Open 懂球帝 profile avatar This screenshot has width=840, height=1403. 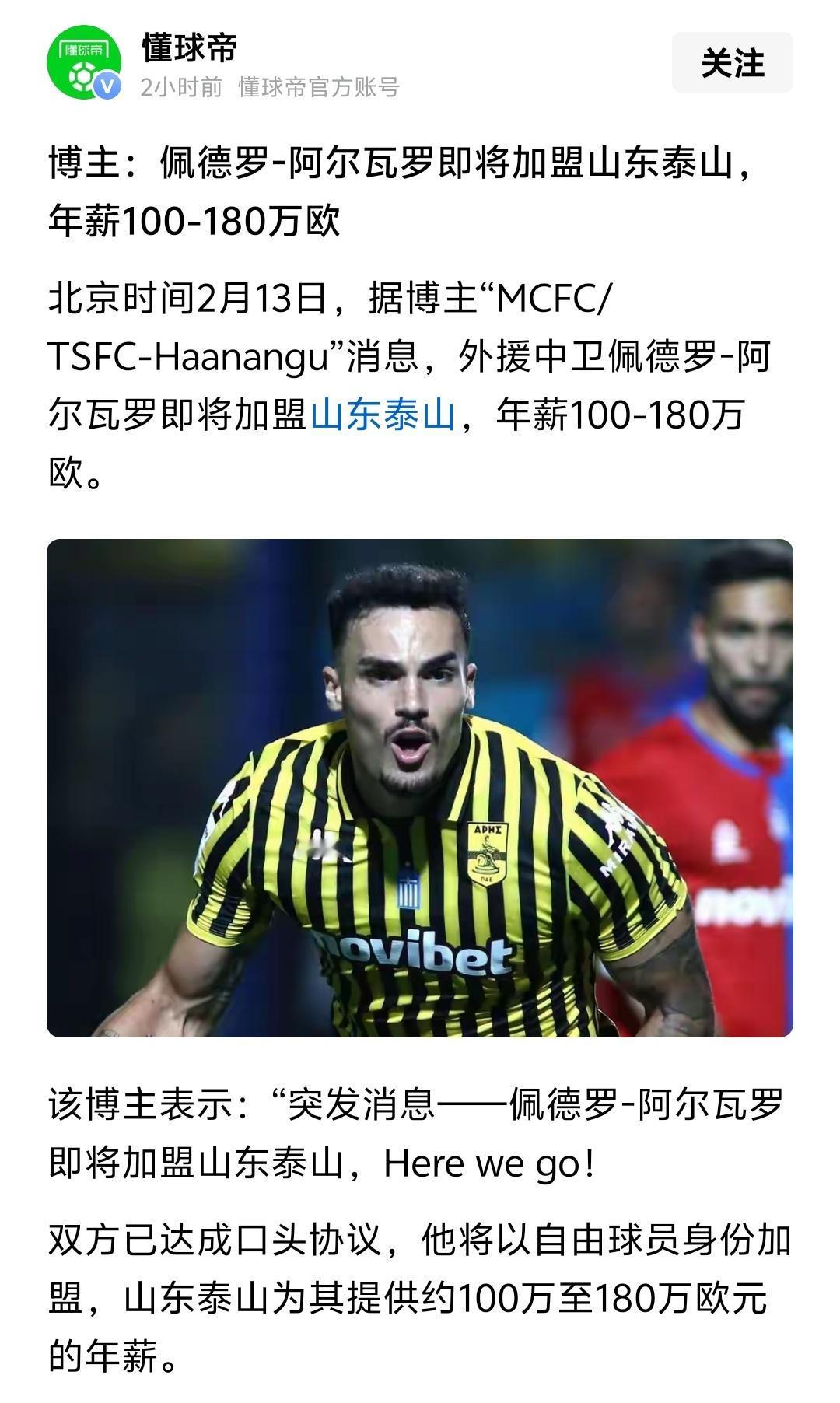(x=84, y=62)
